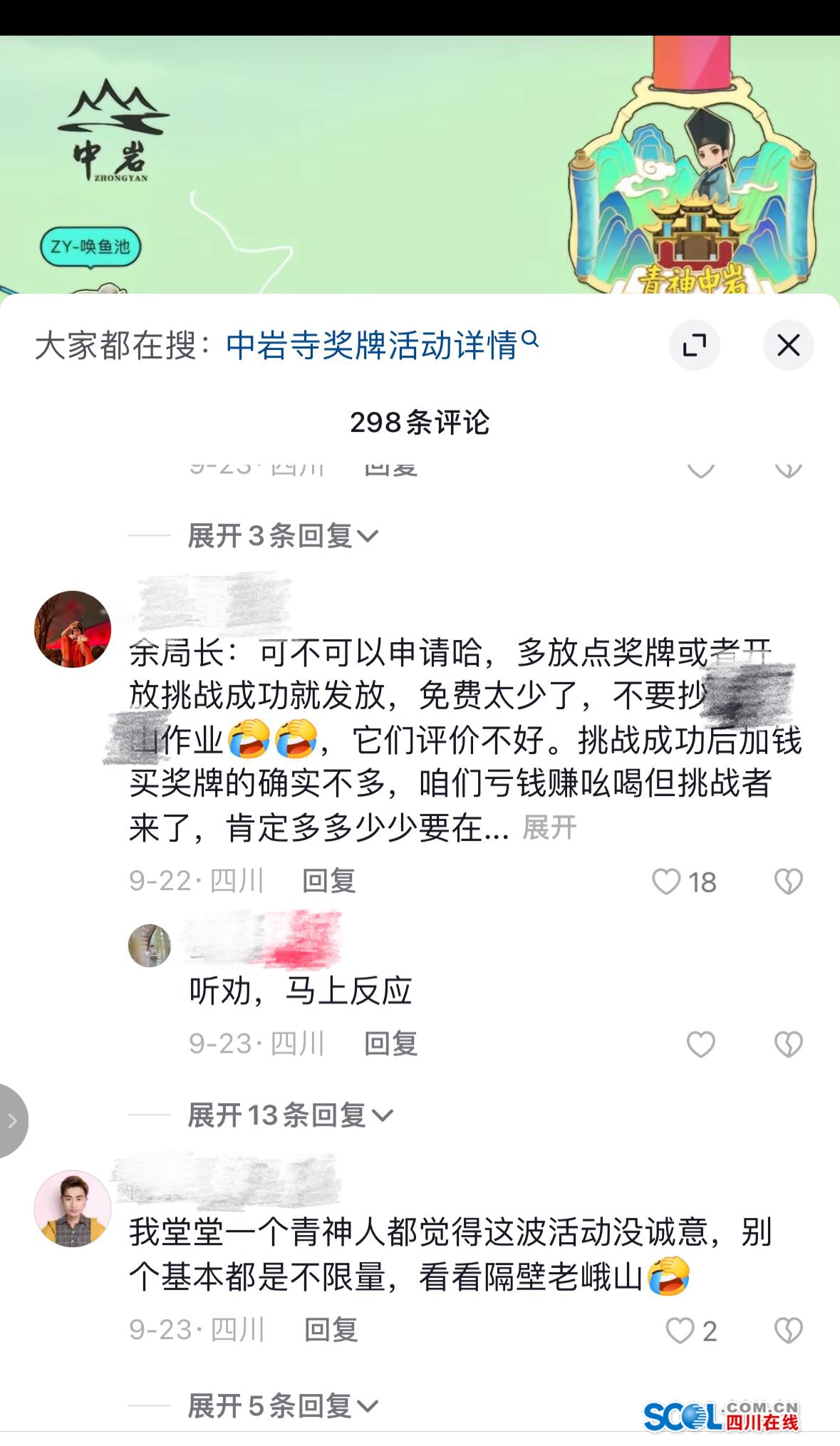Screen dimensions: 840x1446
Task: Like the 听劝，马上反应 reply
Action: [x=700, y=1044]
